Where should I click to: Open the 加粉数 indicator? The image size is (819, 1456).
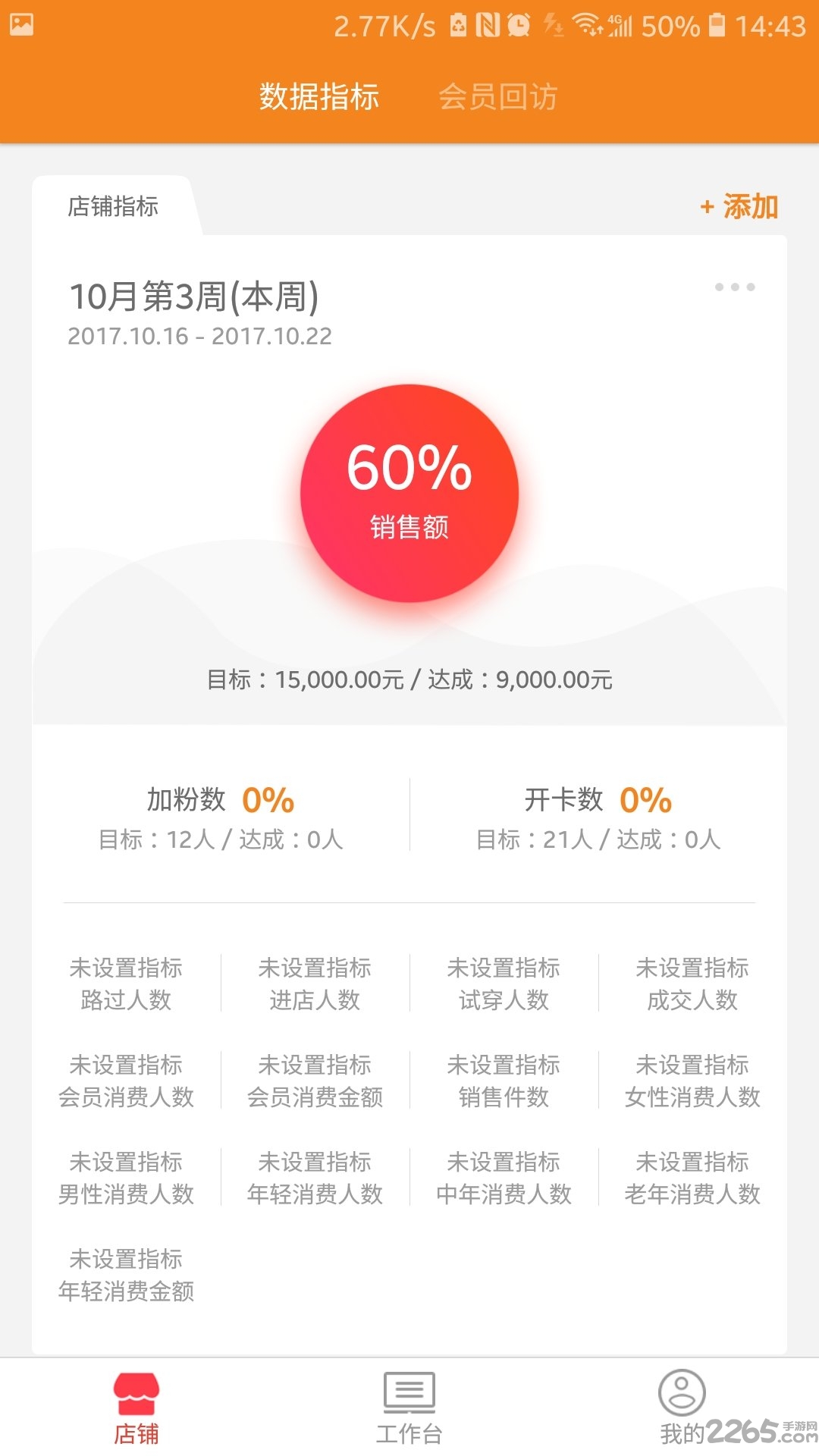(221, 817)
